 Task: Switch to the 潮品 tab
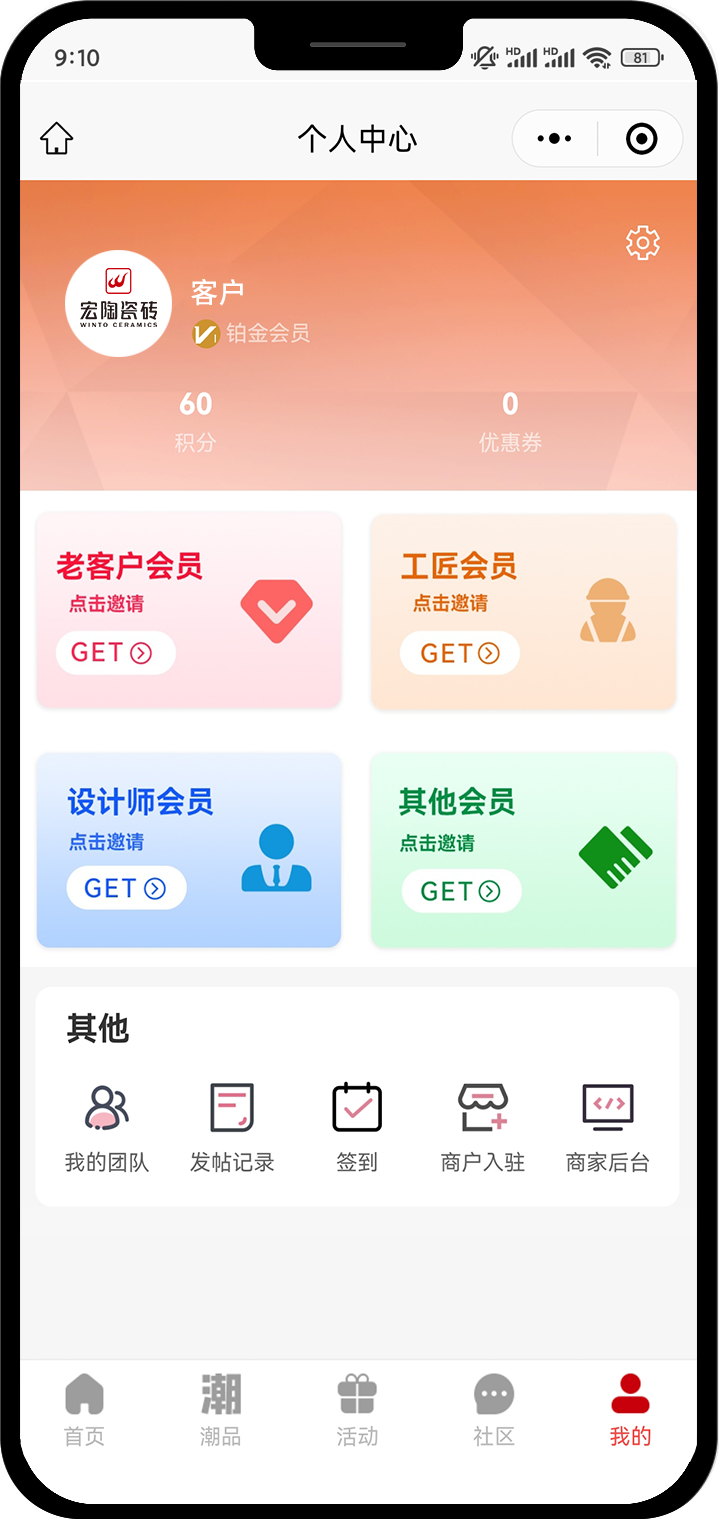tap(220, 1410)
